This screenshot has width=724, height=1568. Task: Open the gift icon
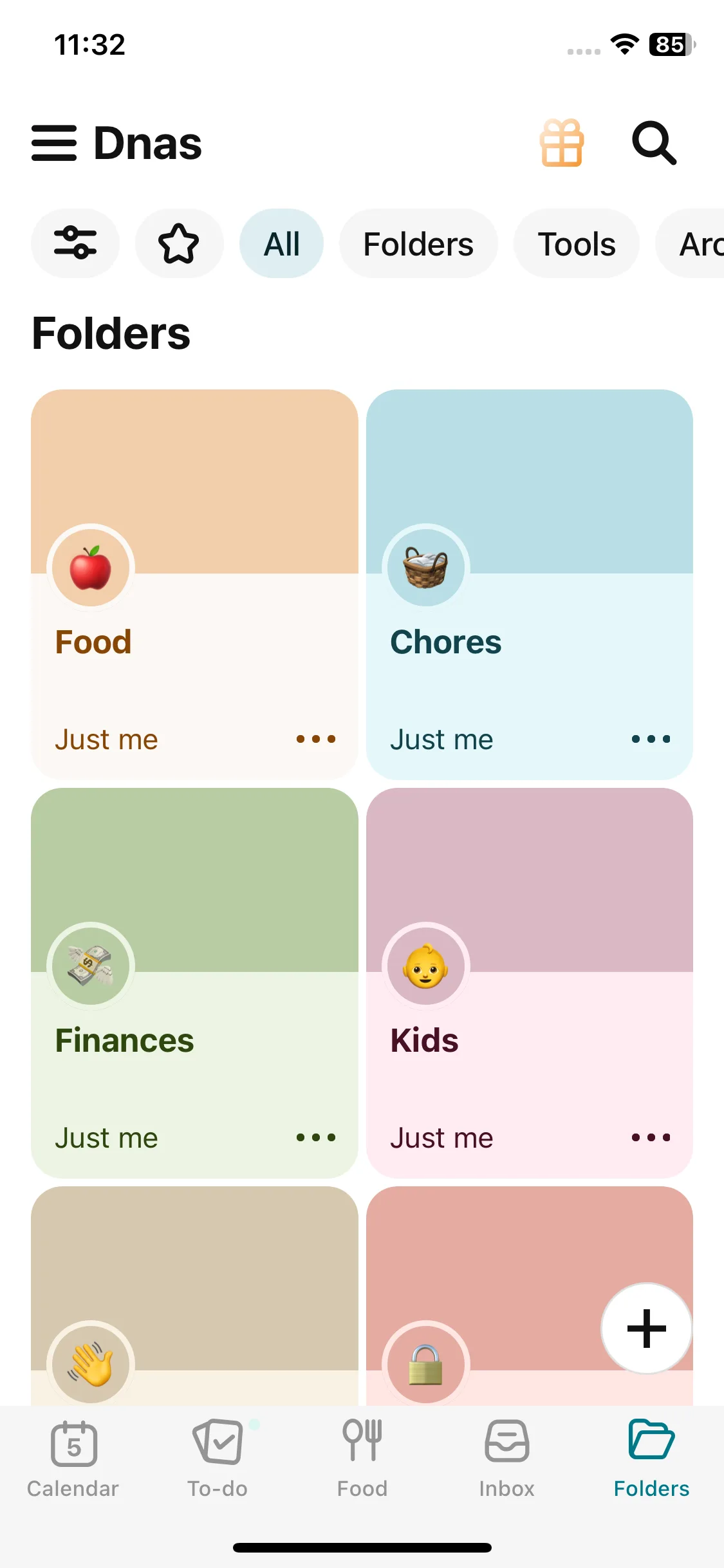point(562,143)
